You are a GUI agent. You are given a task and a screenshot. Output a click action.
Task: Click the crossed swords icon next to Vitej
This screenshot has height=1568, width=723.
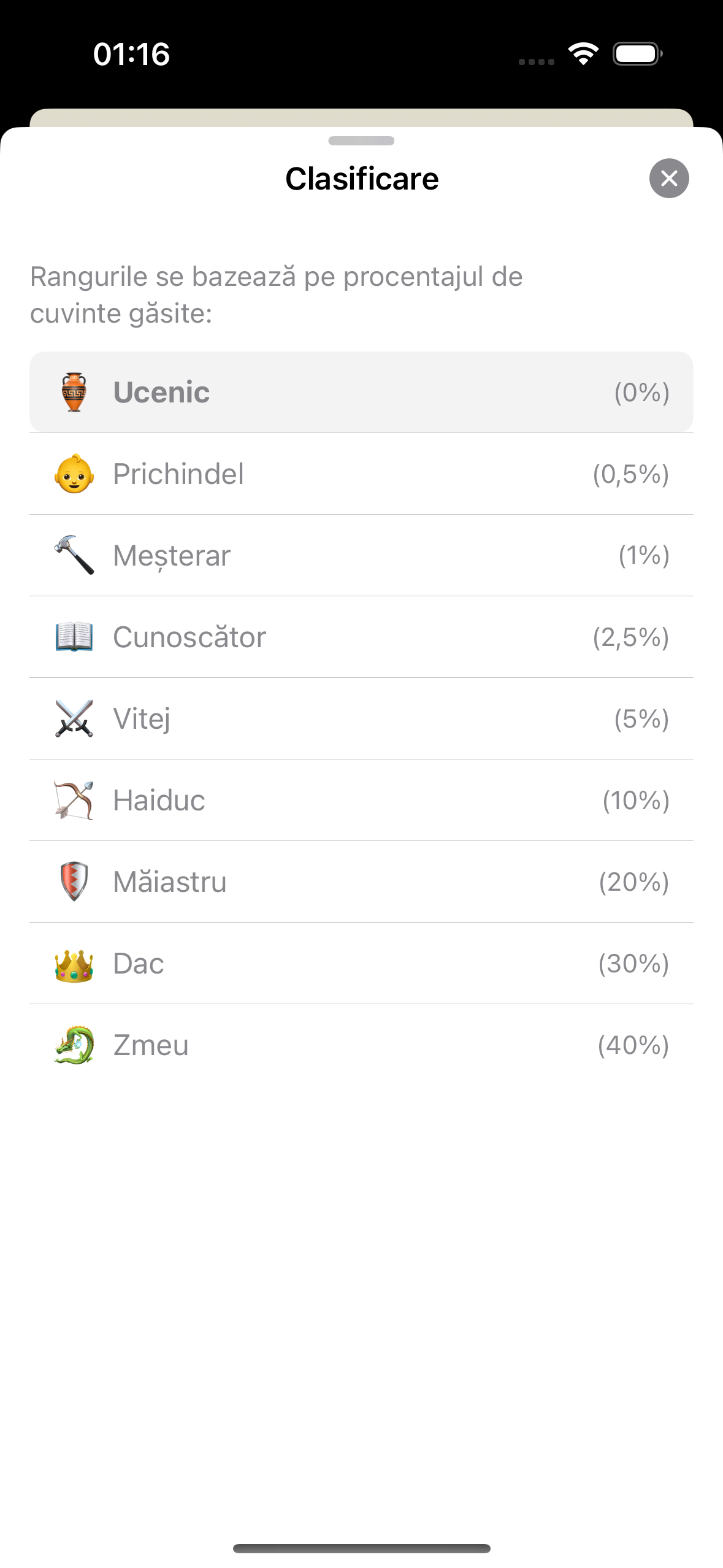click(x=74, y=718)
